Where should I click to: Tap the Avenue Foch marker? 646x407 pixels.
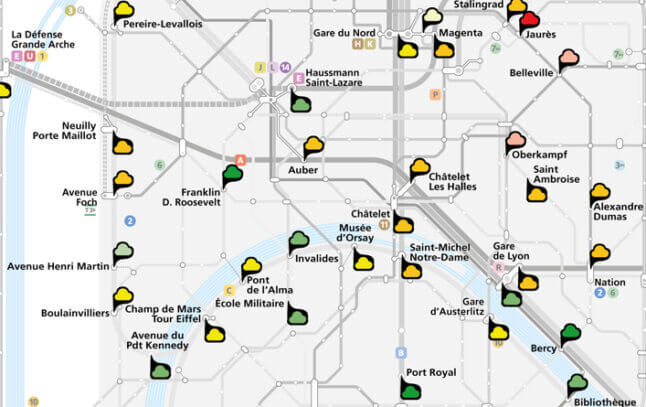pos(123,181)
